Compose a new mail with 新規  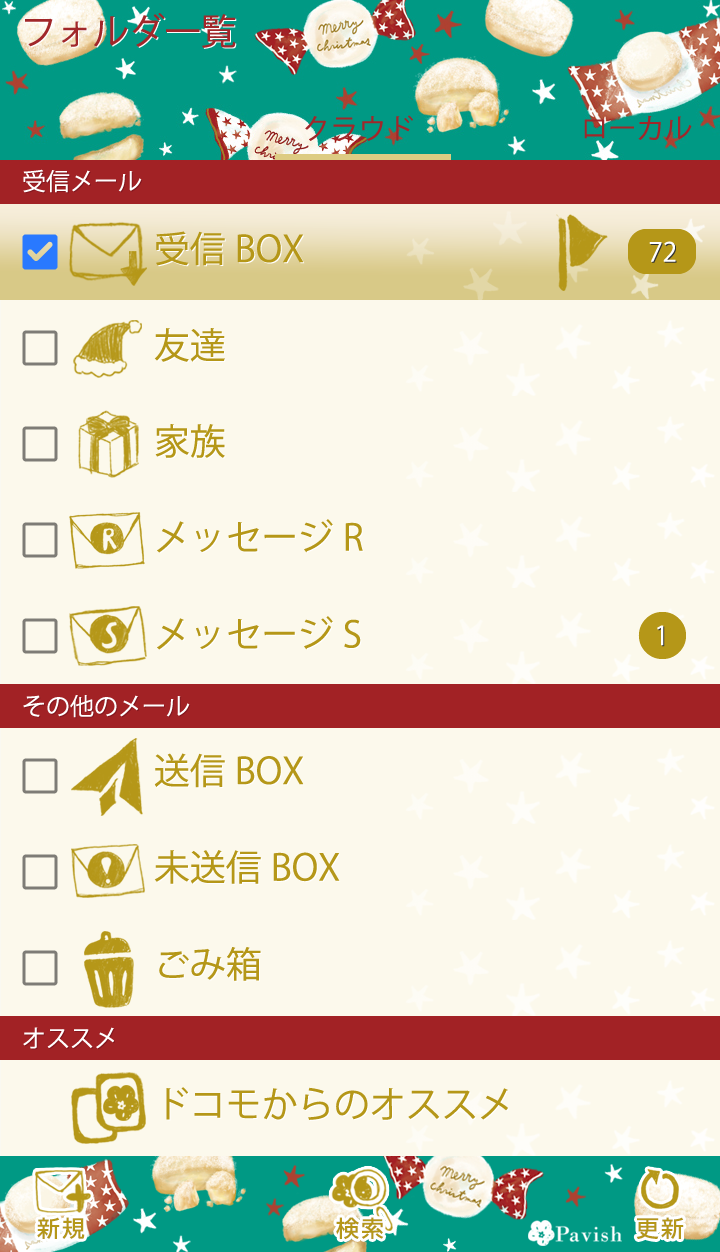pyautogui.click(x=61, y=1205)
